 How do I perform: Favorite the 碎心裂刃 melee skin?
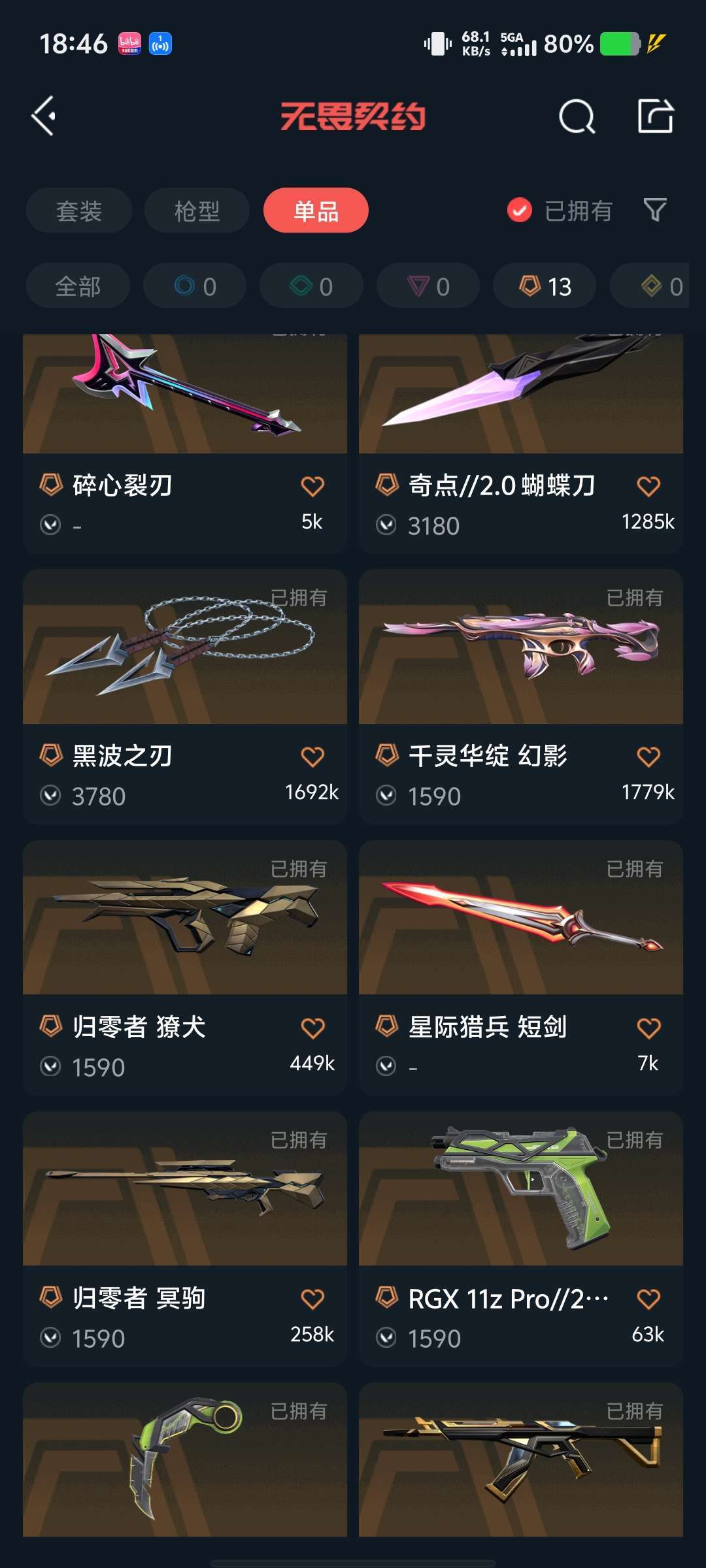point(312,485)
